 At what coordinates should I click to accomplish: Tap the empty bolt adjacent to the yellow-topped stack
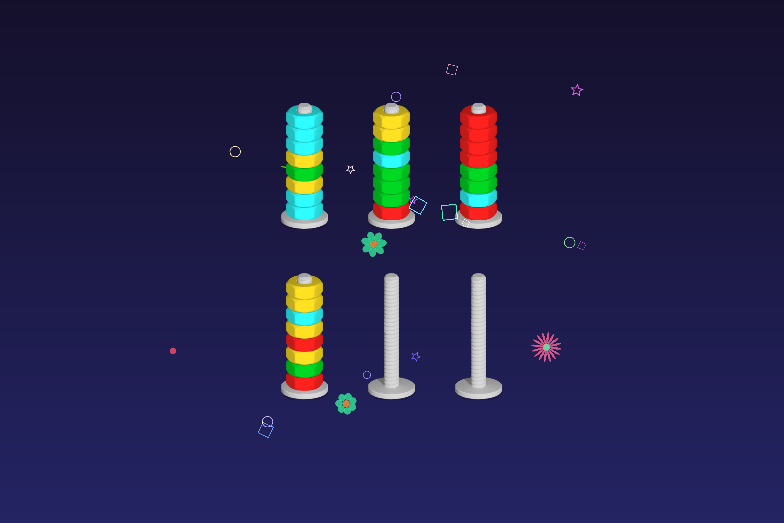(x=391, y=335)
